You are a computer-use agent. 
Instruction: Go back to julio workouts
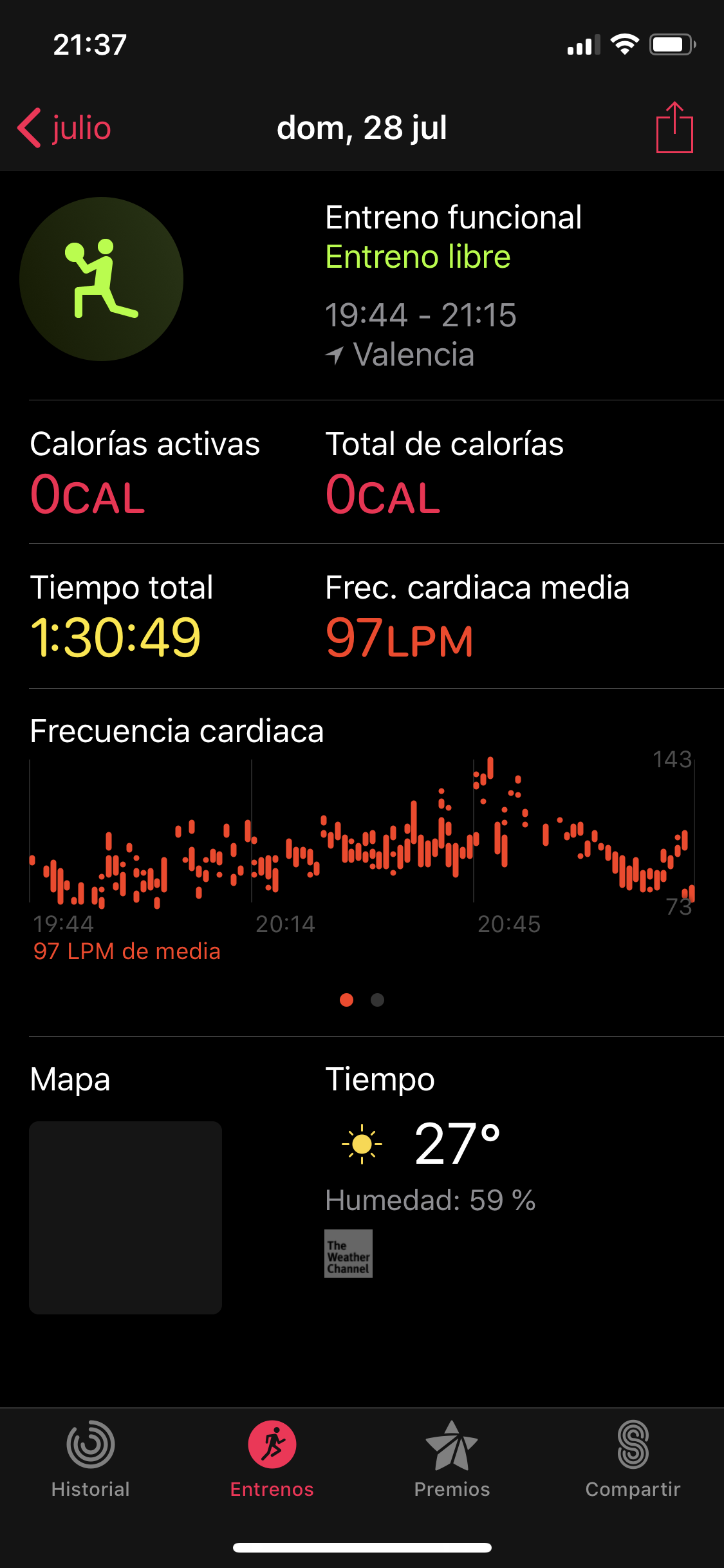click(x=64, y=127)
